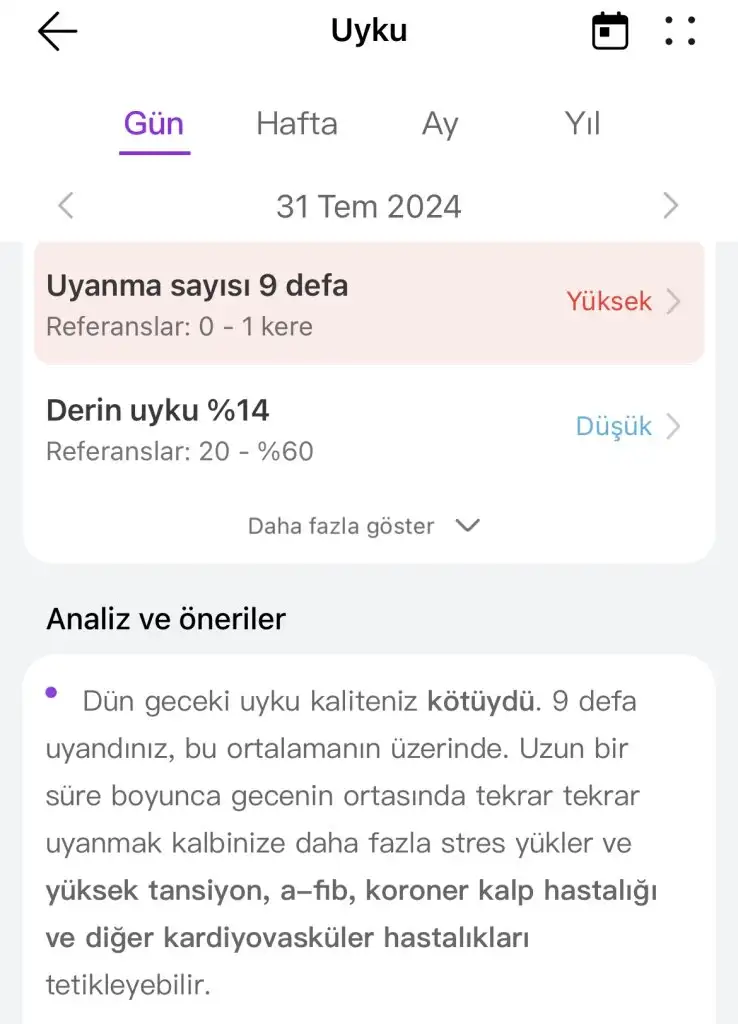The width and height of the screenshot is (738, 1024).
Task: Open the calendar date picker
Action: pyautogui.click(x=610, y=32)
